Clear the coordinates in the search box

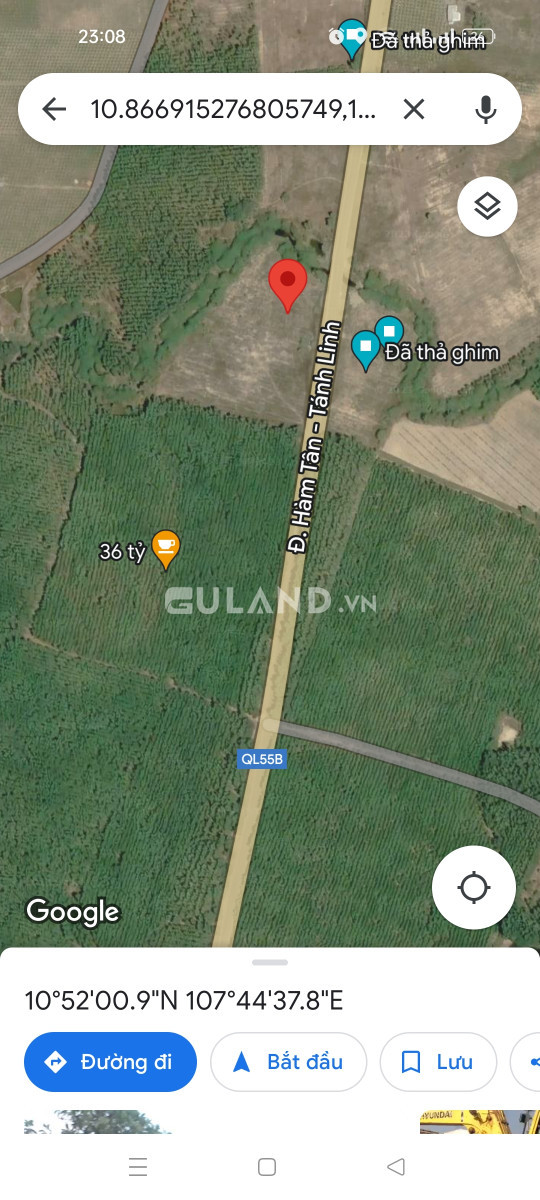414,109
